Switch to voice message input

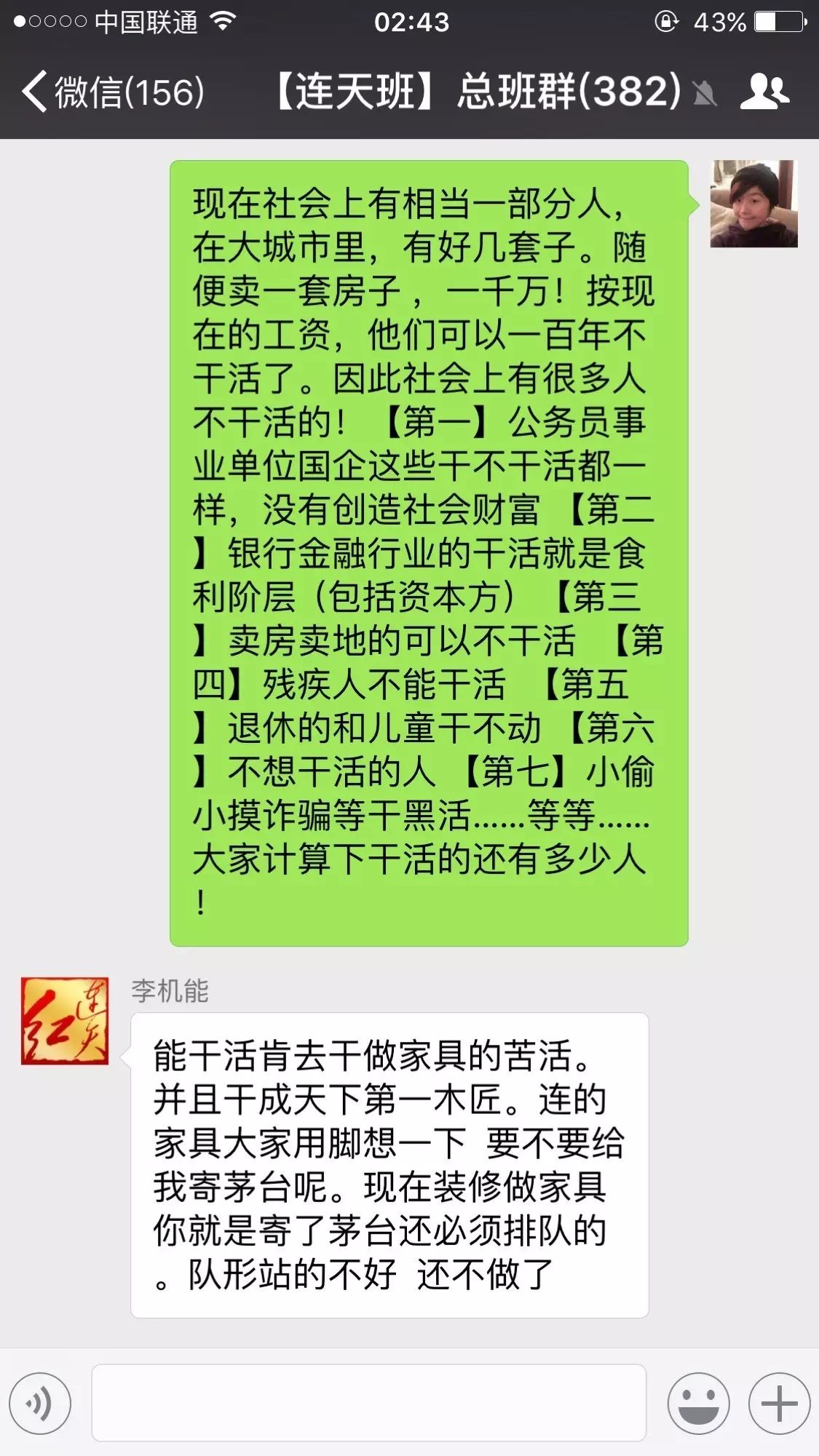[41, 1402]
